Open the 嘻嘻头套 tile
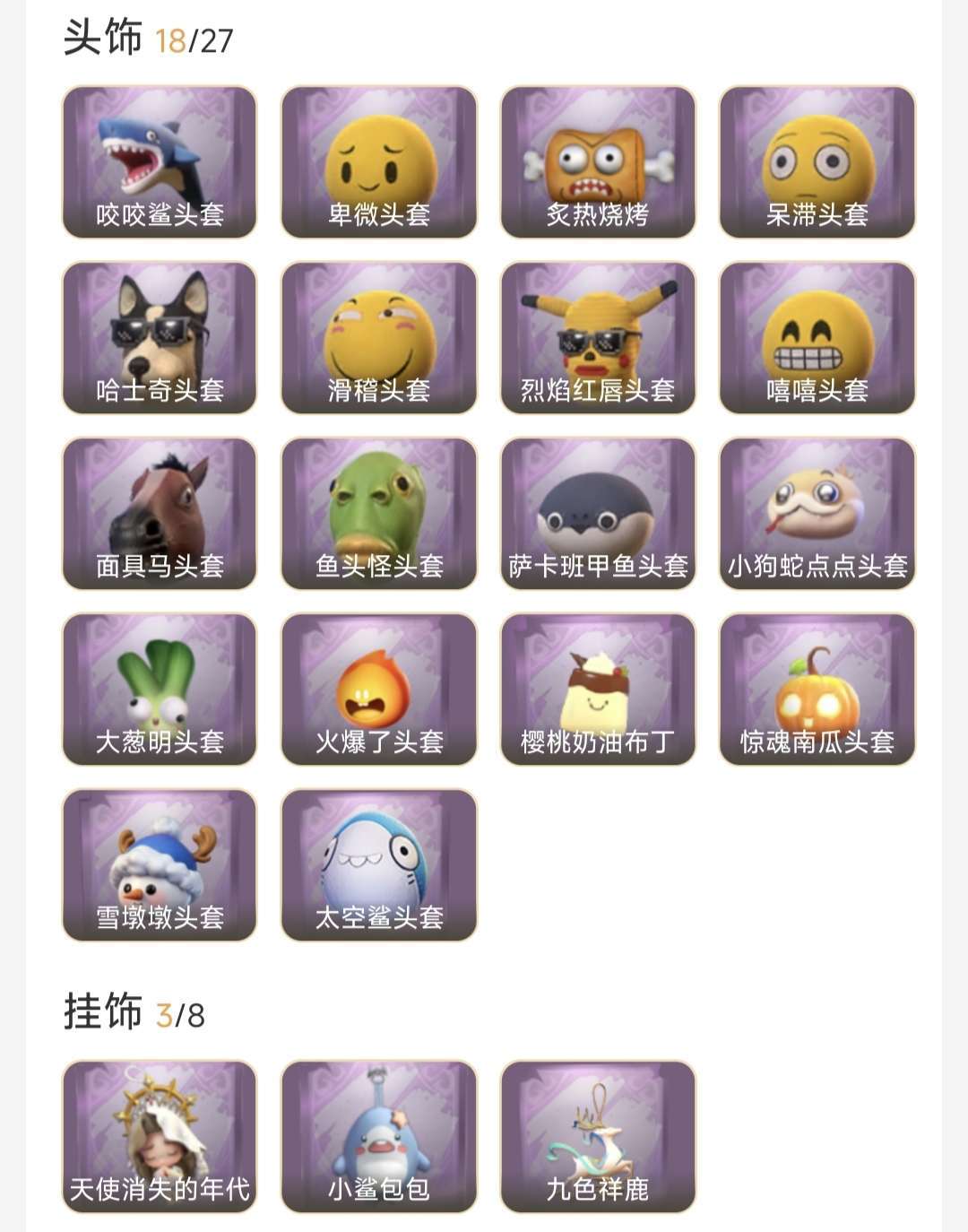 817,338
